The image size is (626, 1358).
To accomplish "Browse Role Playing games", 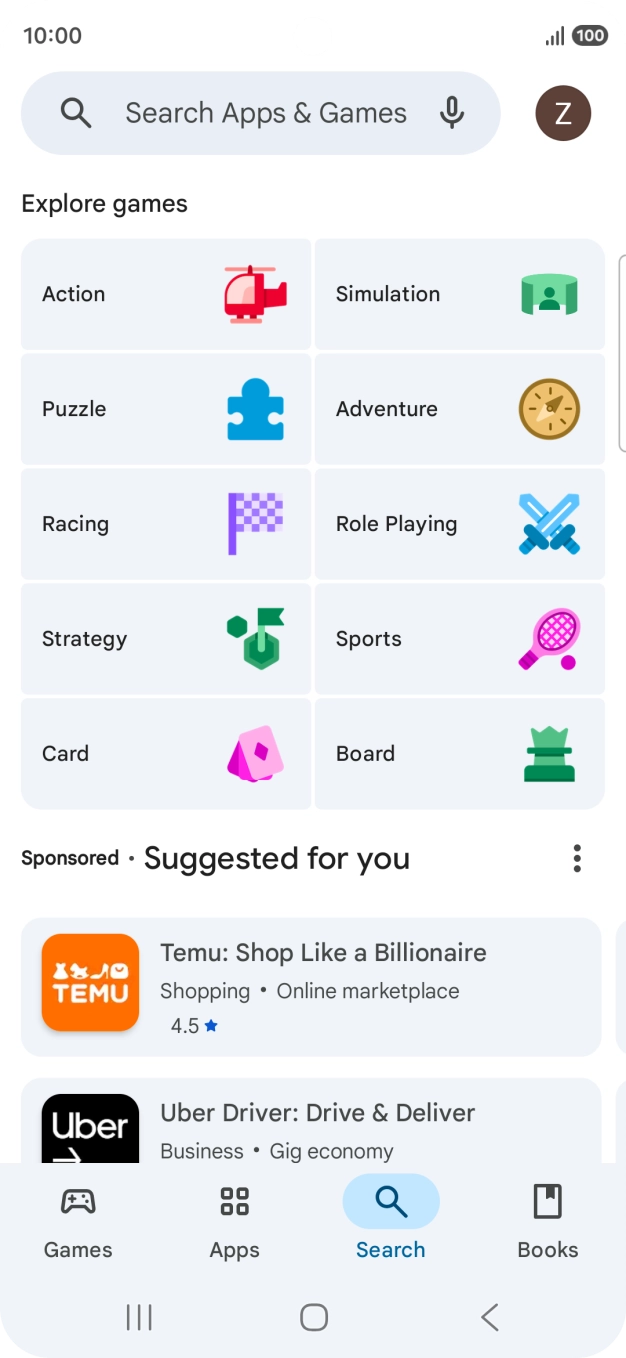I will click(459, 524).
